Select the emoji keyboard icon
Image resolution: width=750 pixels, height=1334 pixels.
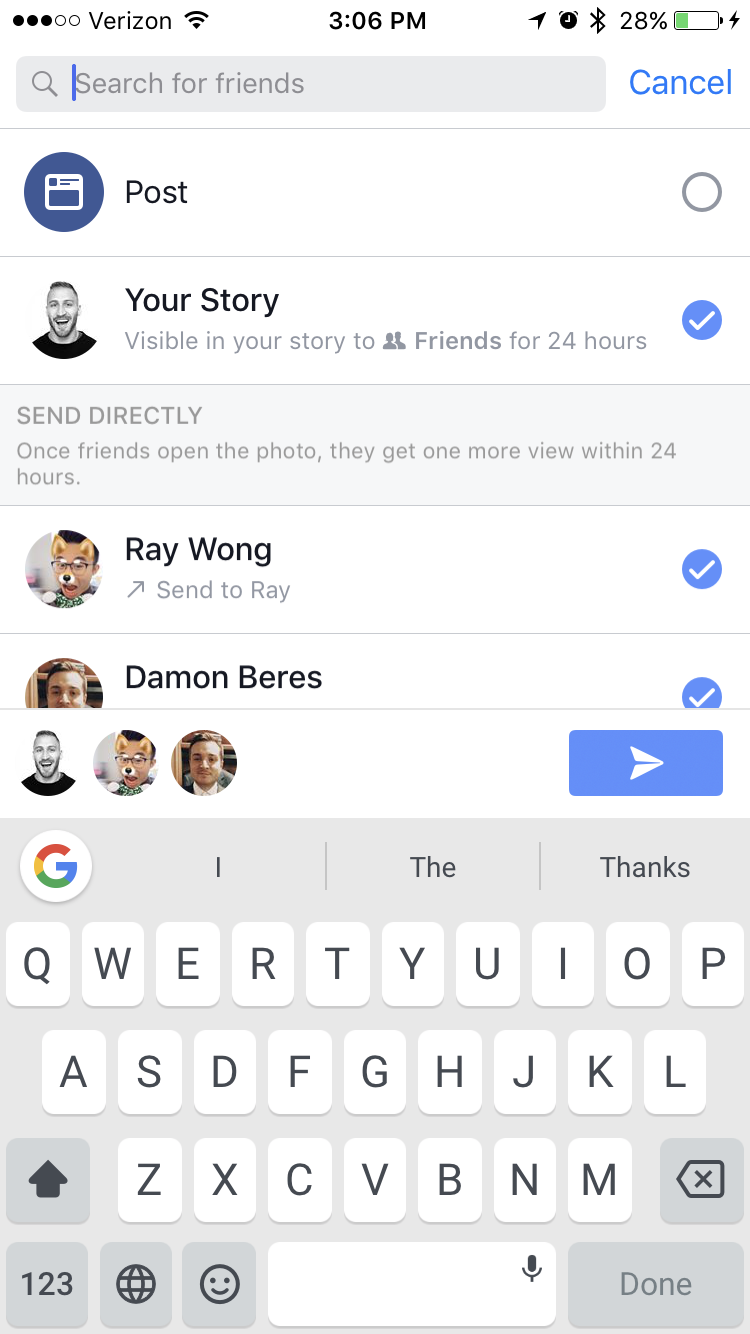219,1284
